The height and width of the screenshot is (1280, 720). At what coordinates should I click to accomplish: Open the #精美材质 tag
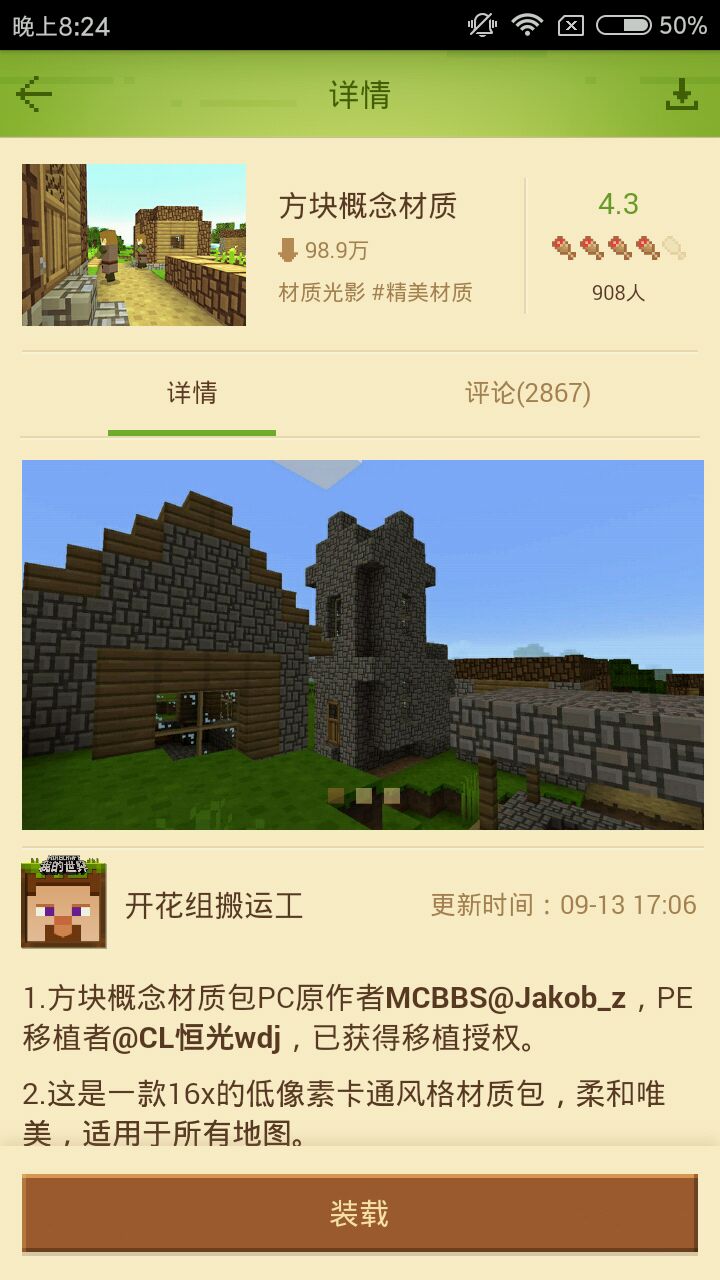click(422, 293)
